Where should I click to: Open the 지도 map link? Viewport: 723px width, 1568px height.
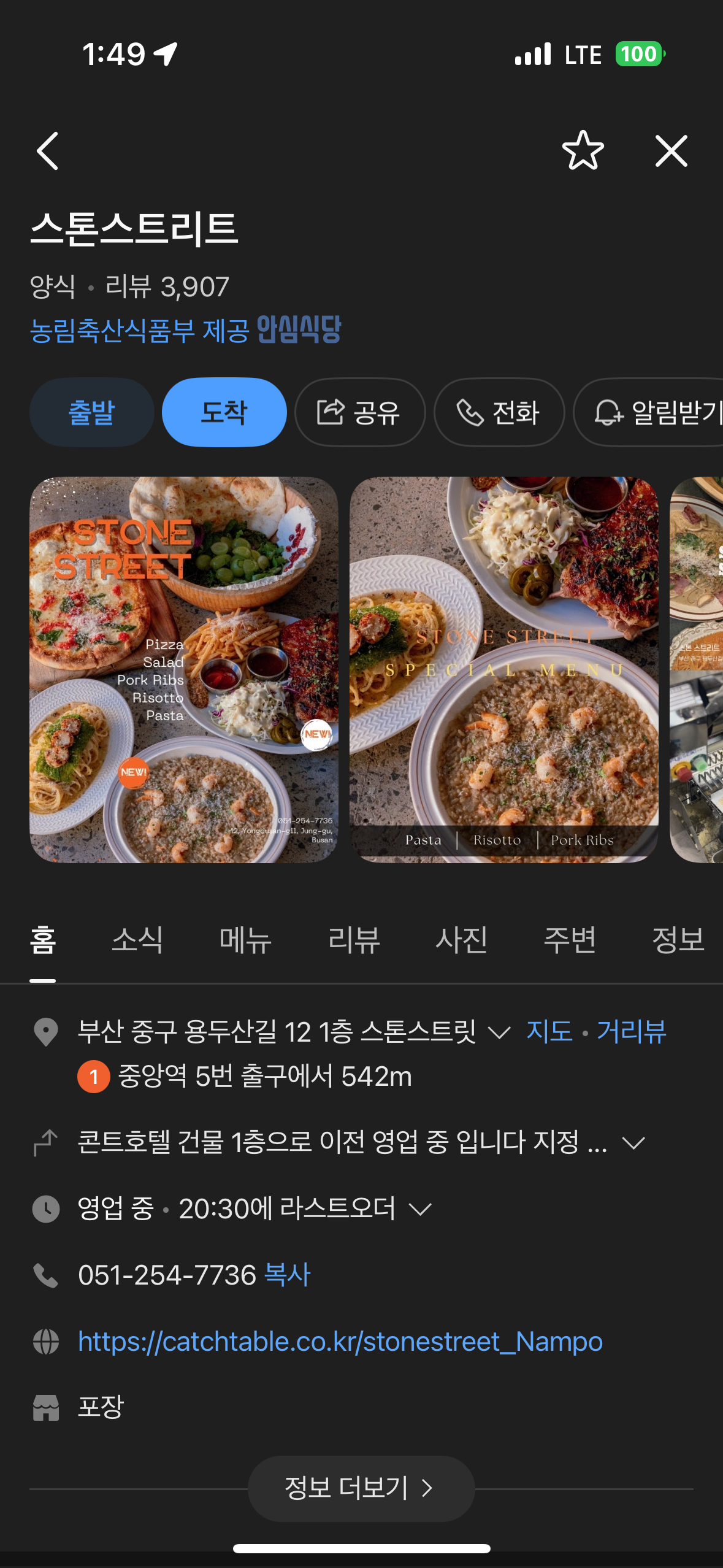[x=549, y=1032]
